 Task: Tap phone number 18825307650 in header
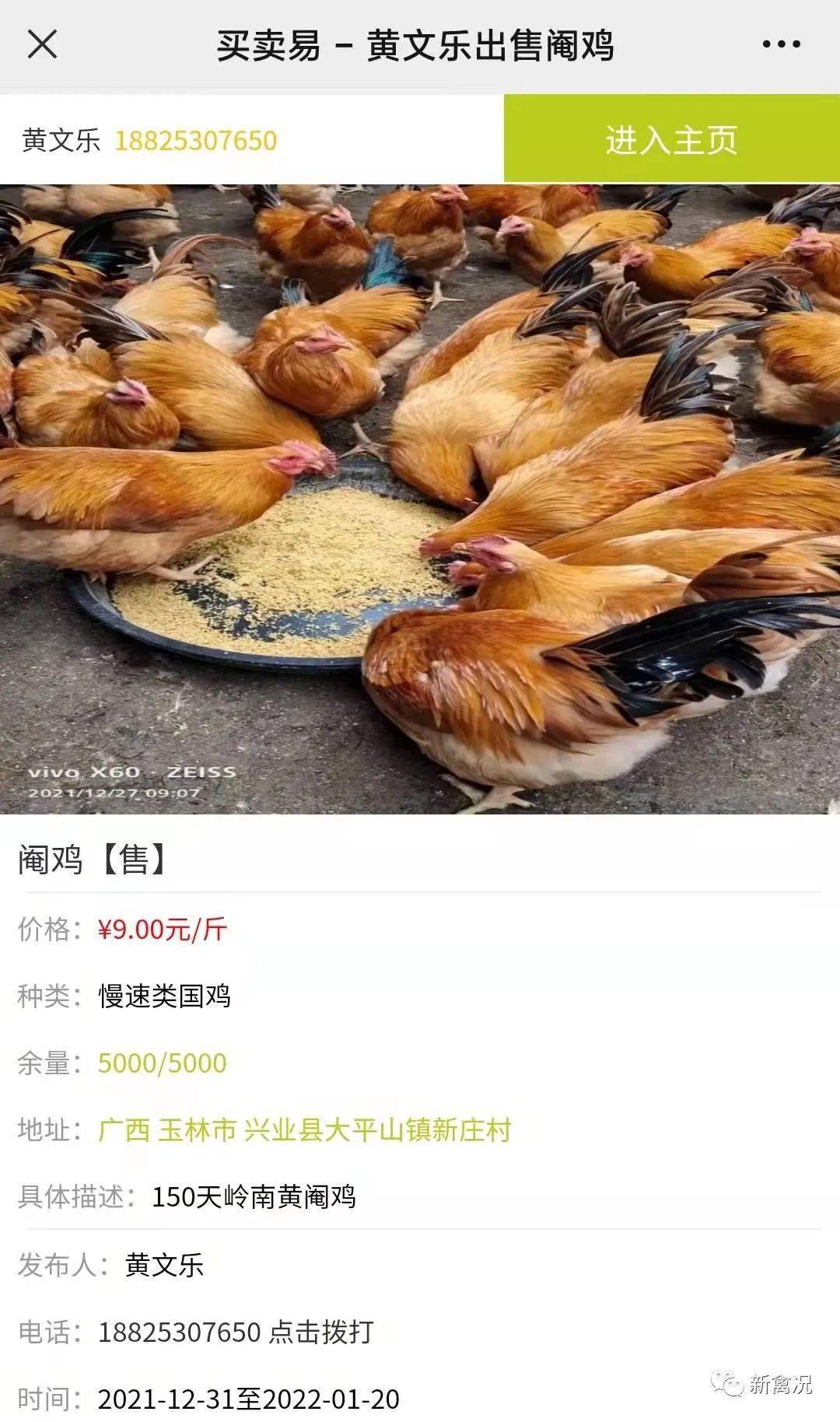point(194,140)
